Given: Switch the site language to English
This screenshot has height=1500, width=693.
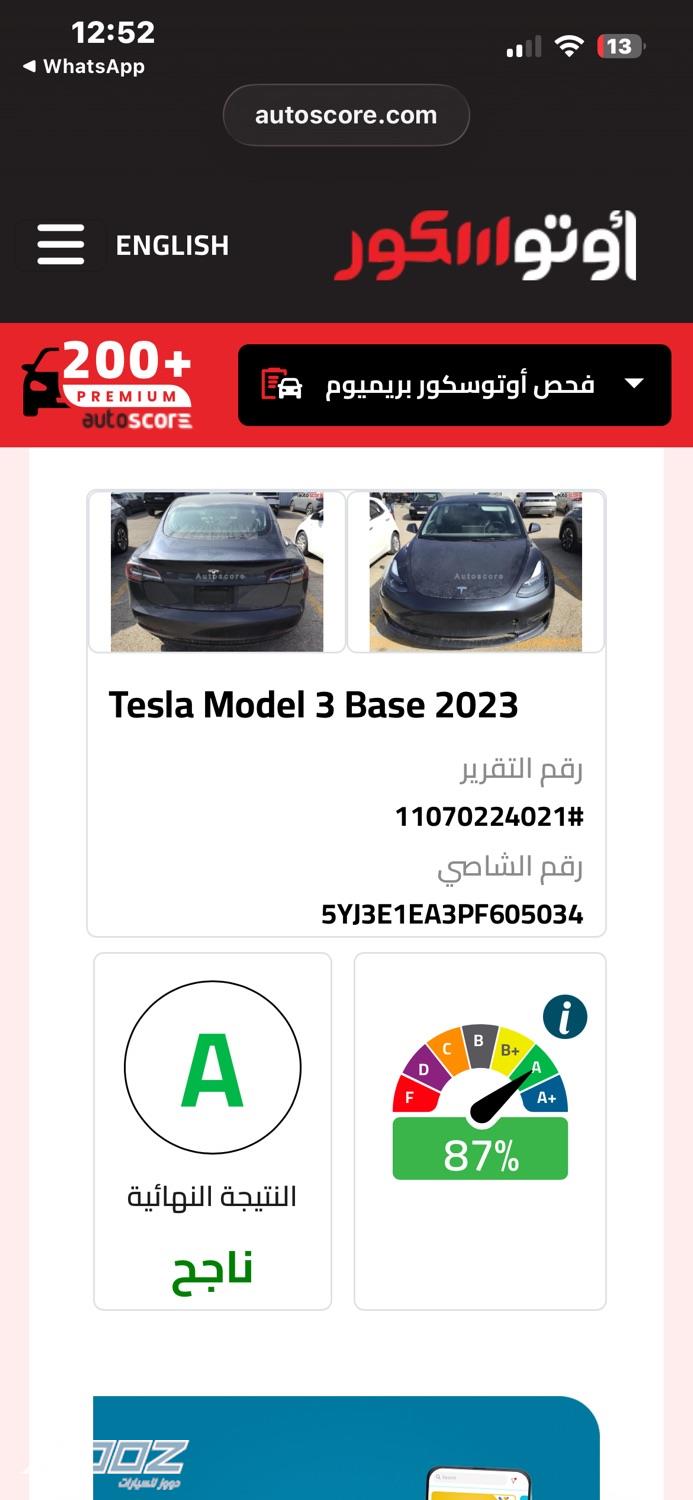Looking at the screenshot, I should [172, 245].
